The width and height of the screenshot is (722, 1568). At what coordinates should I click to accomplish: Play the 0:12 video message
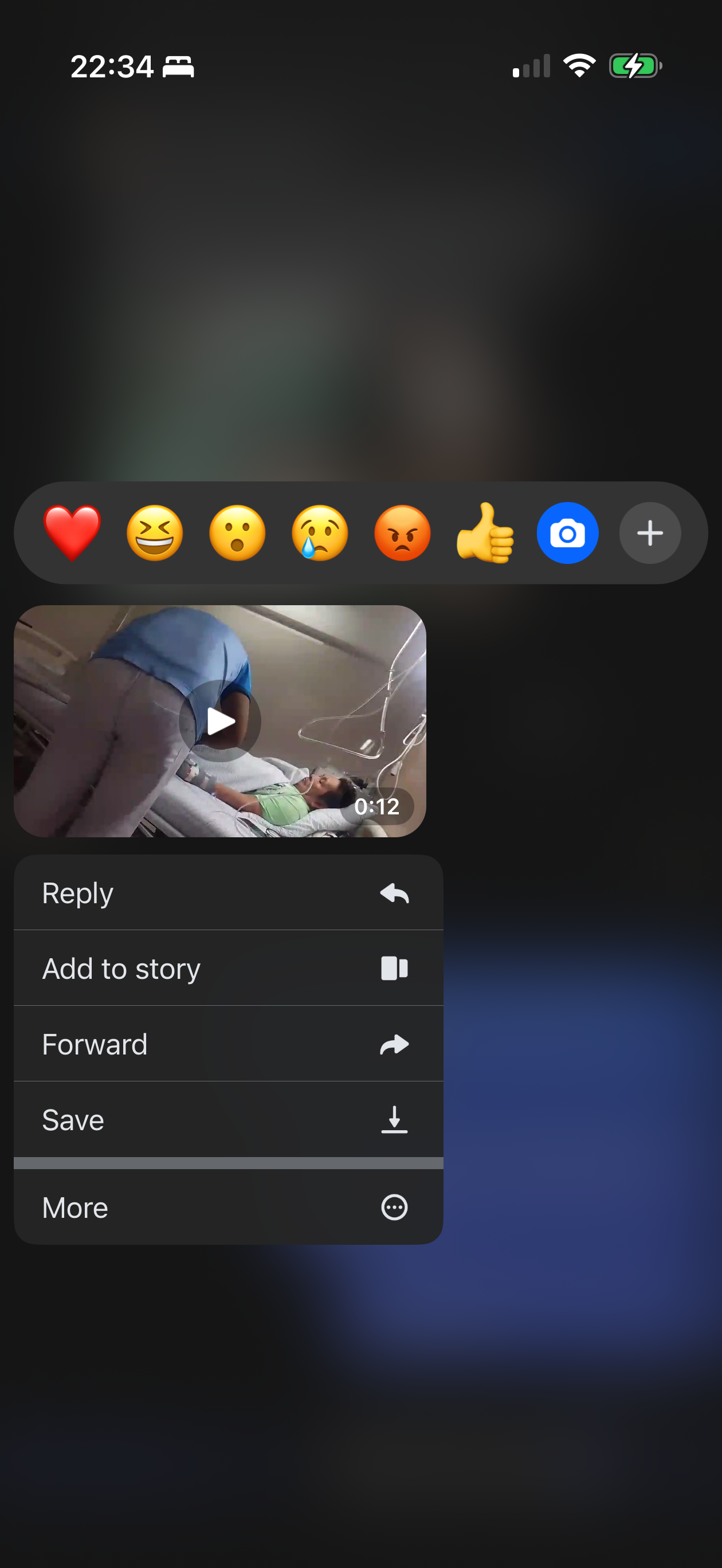point(220,722)
